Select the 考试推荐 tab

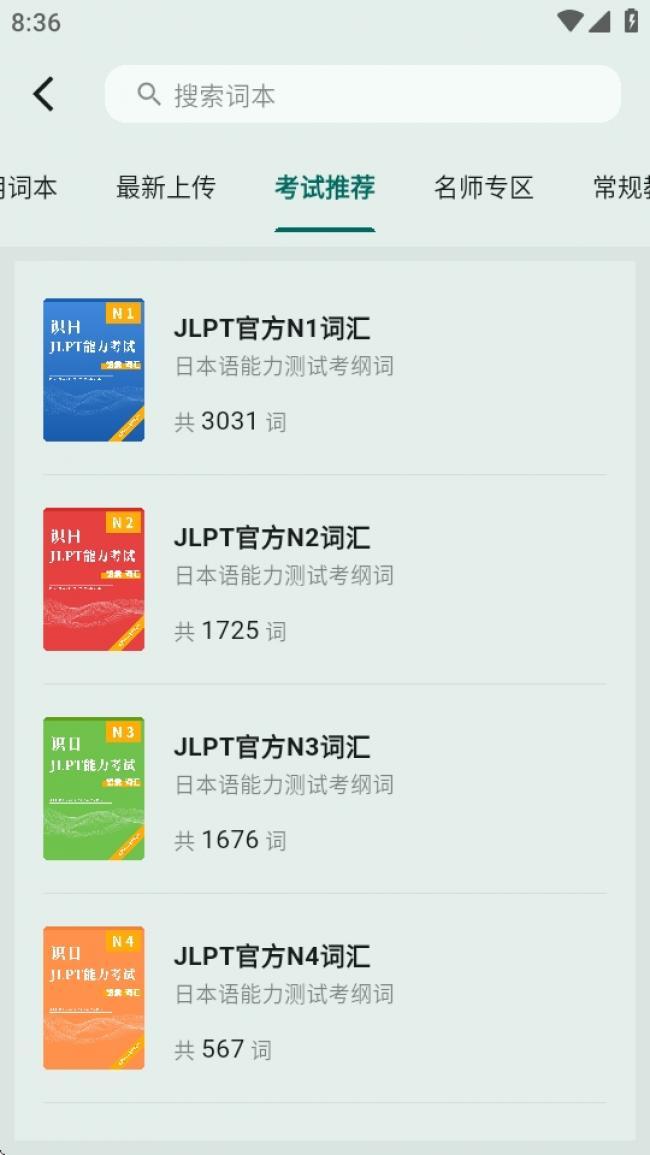[x=325, y=188]
